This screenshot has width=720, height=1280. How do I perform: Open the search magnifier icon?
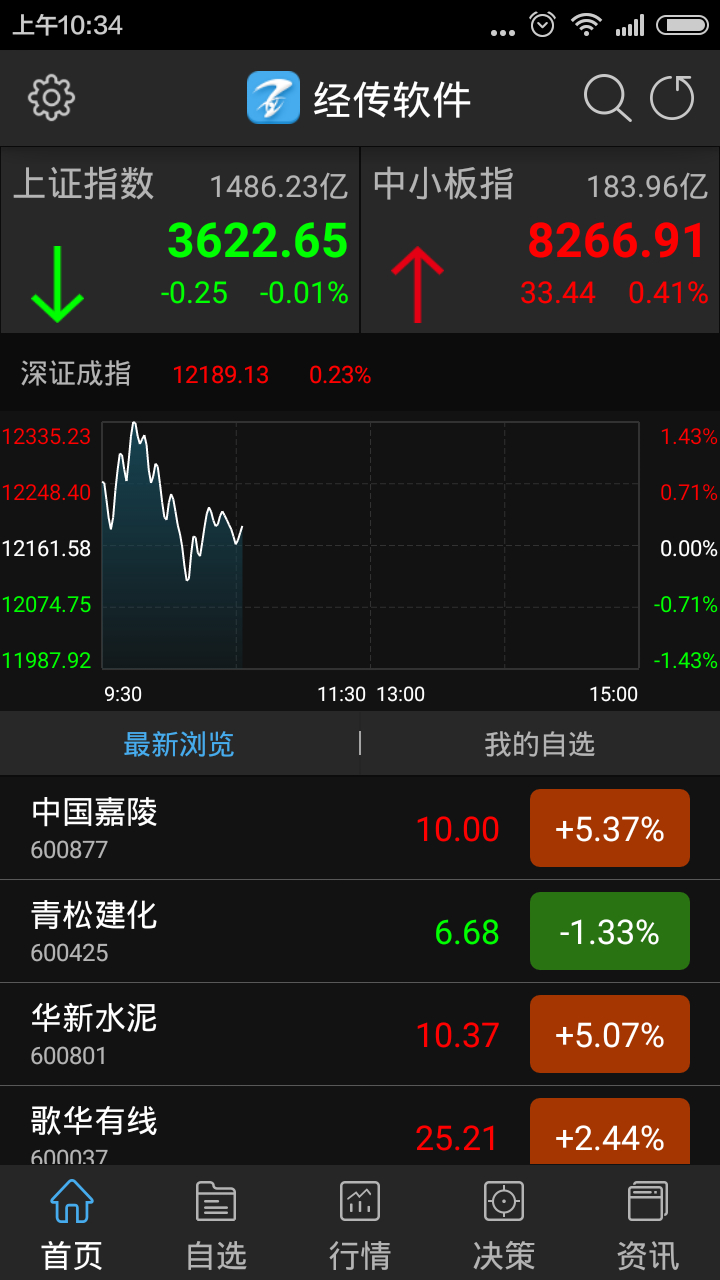pyautogui.click(x=606, y=98)
